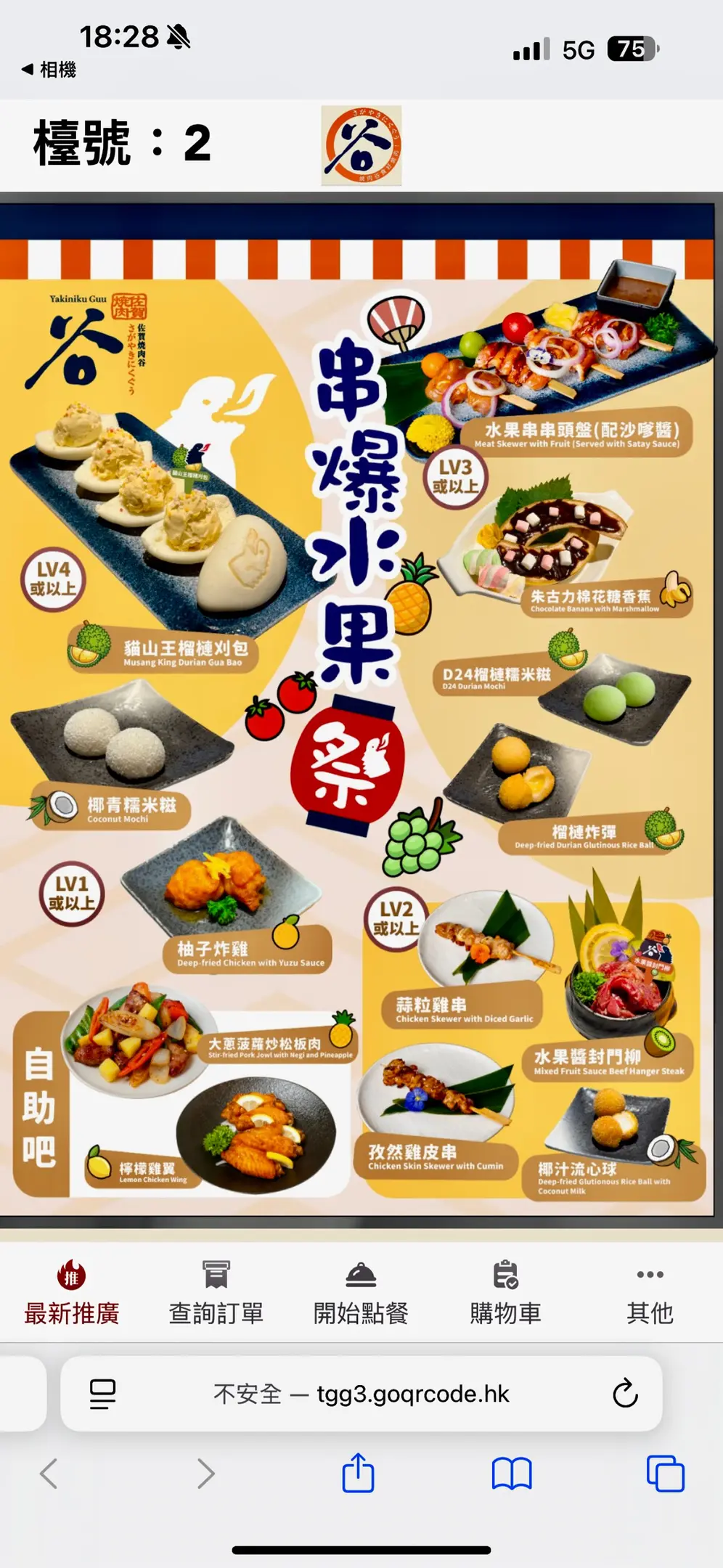Show all open tabs
This screenshot has height=1568, width=723.
[665, 1474]
